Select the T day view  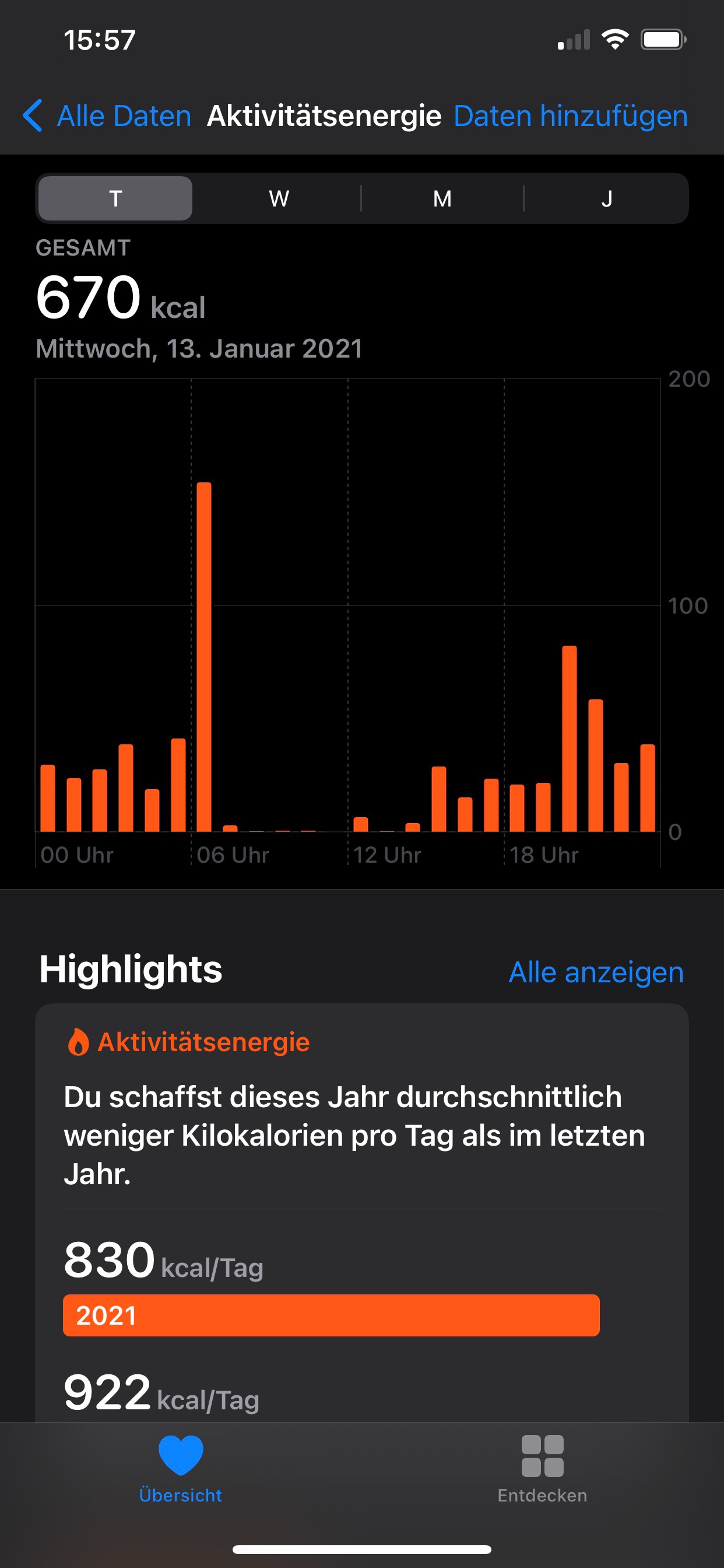point(115,198)
